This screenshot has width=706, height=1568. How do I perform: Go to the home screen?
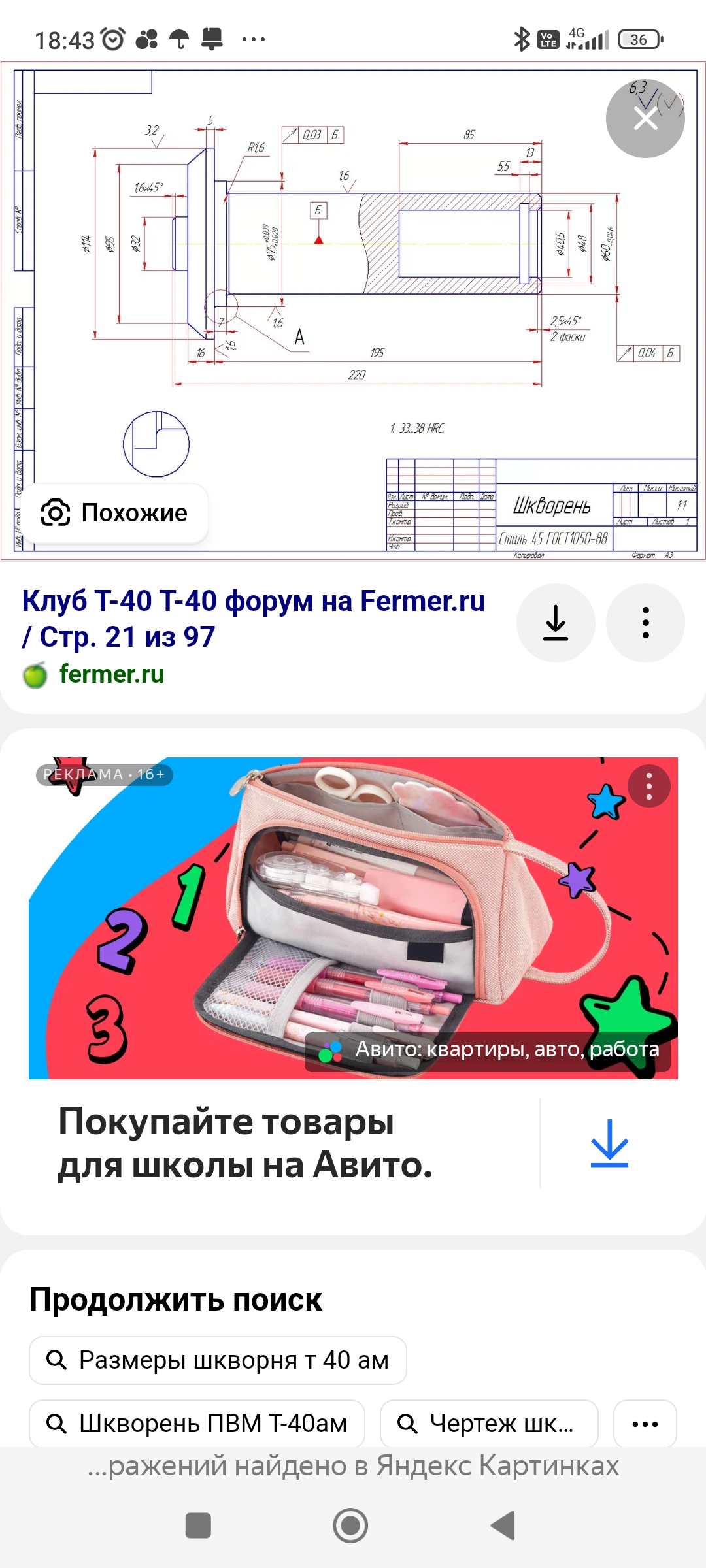tap(350, 1526)
